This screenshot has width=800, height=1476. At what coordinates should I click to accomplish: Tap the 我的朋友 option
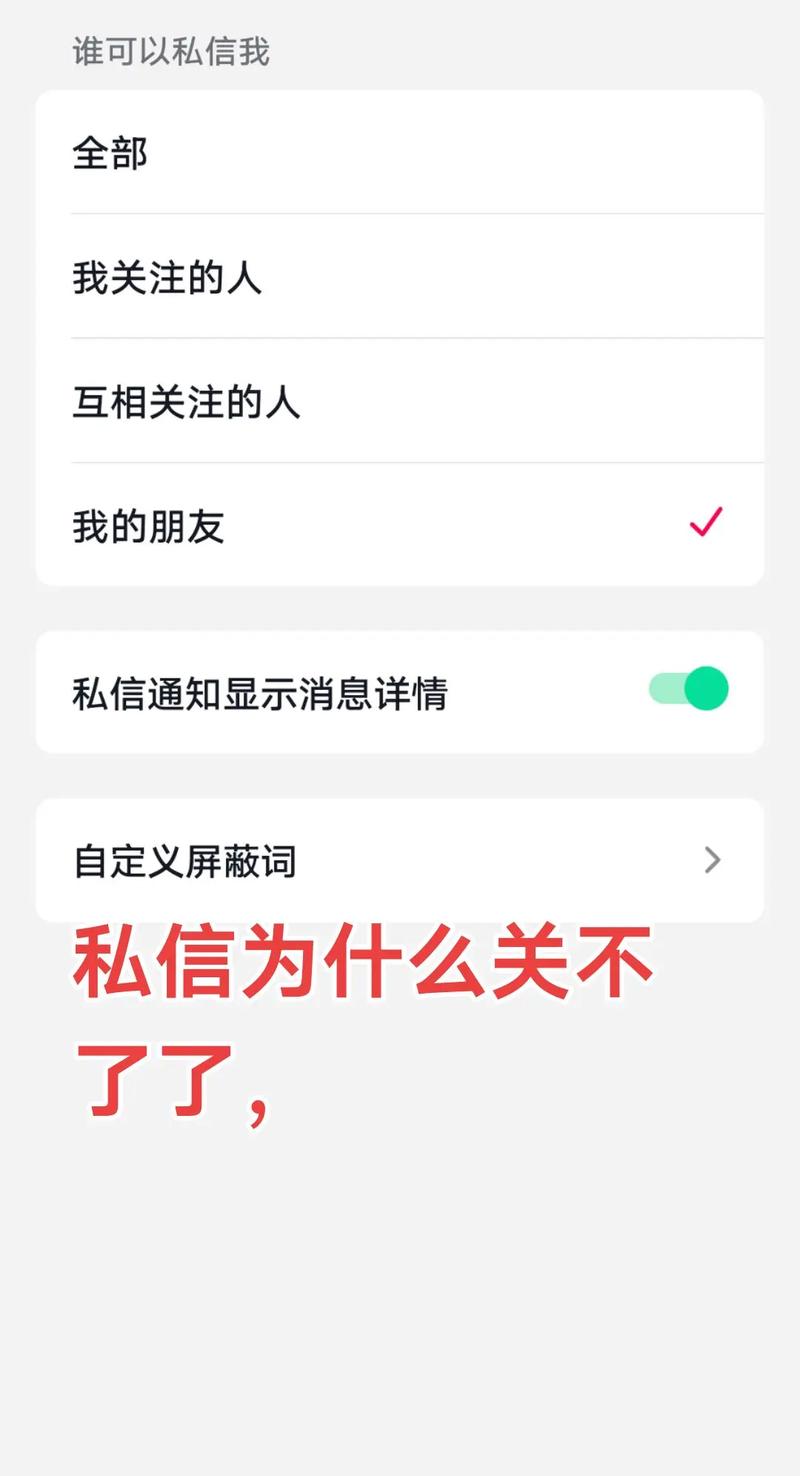(400, 525)
